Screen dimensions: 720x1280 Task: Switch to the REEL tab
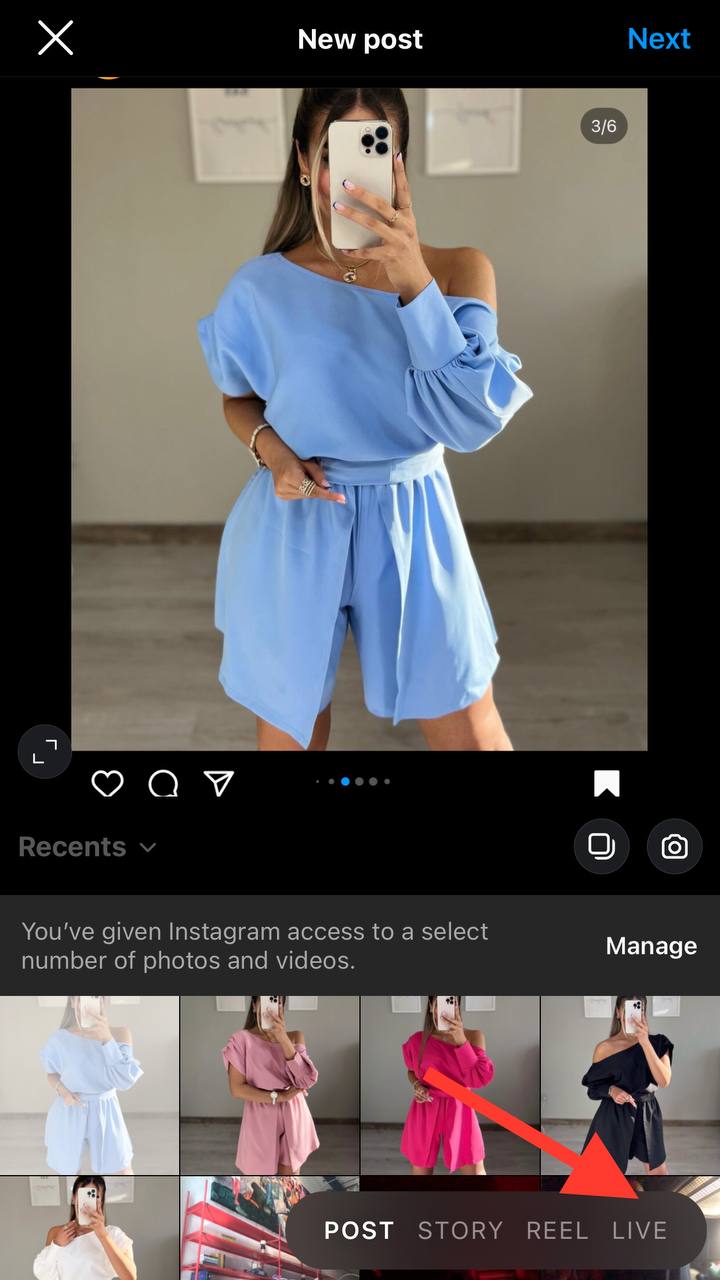pos(557,1230)
